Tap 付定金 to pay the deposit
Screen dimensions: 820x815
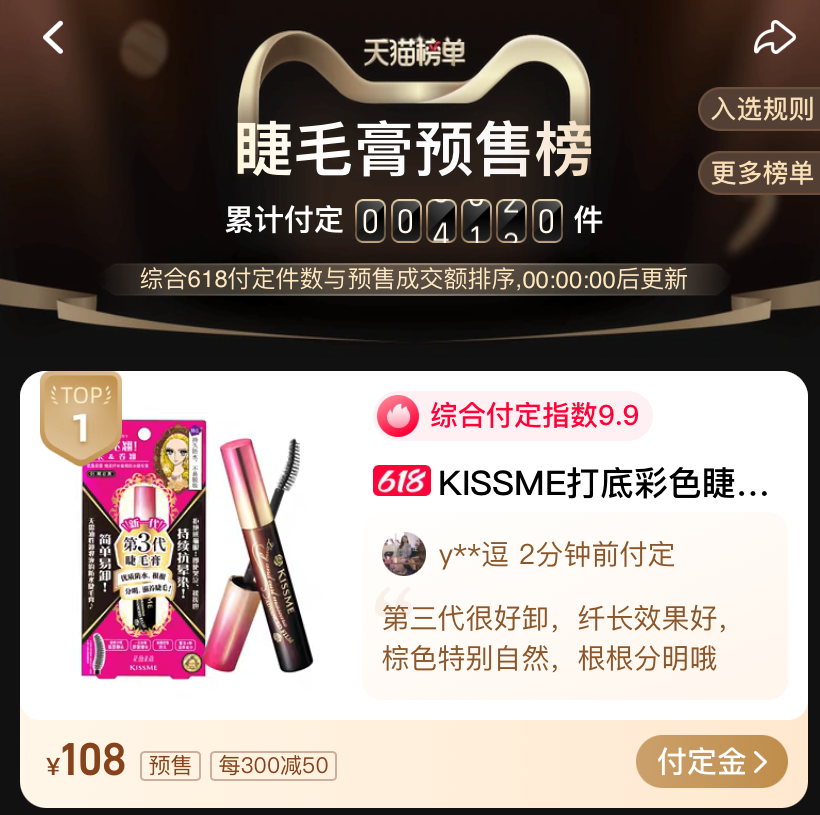(x=711, y=762)
